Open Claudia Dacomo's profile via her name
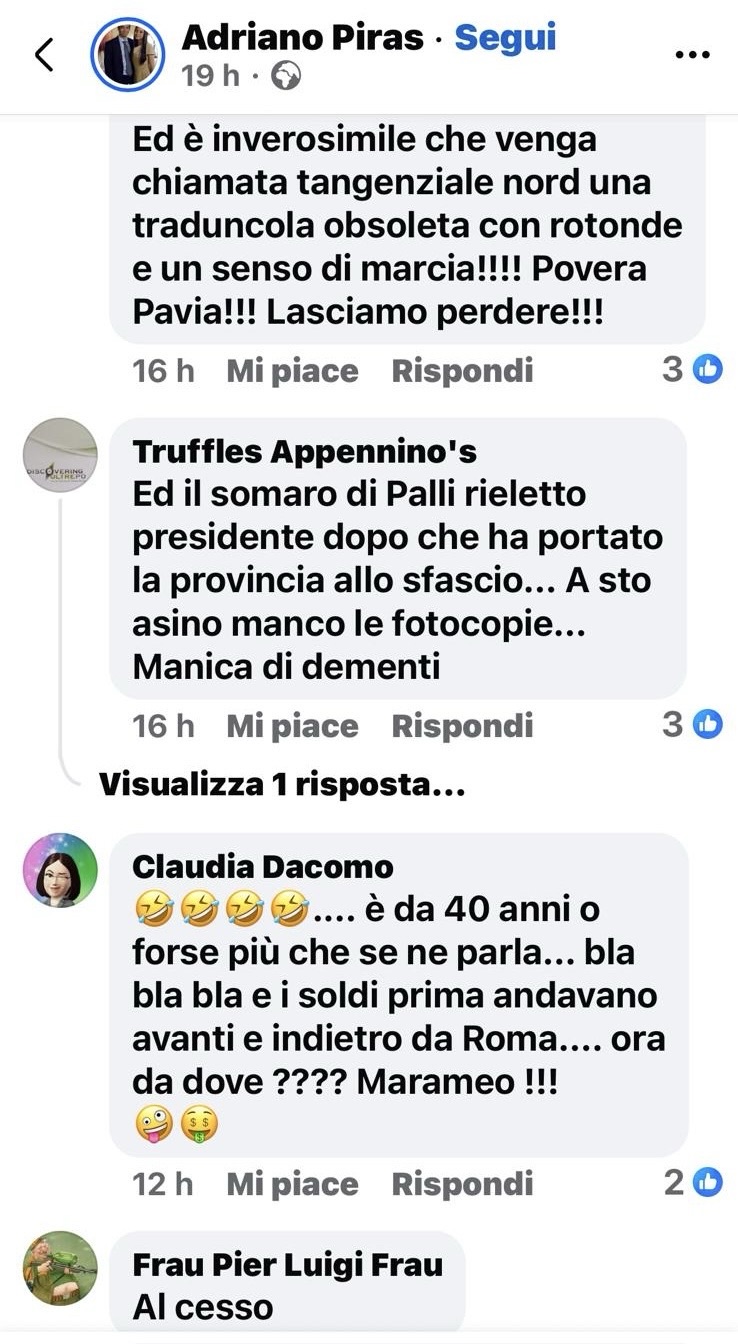The width and height of the screenshot is (738, 1344). click(263, 866)
